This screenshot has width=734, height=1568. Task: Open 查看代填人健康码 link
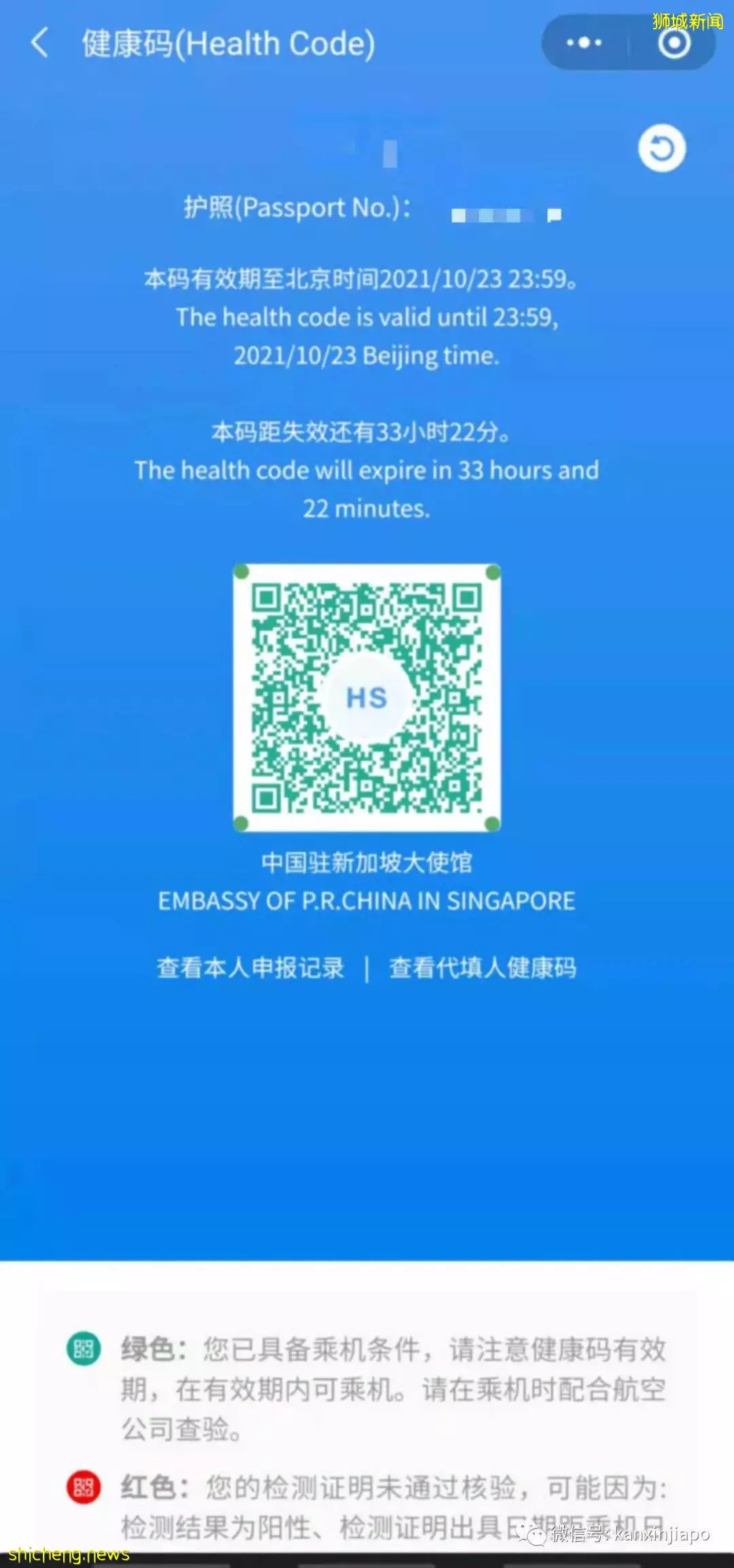[x=483, y=968]
